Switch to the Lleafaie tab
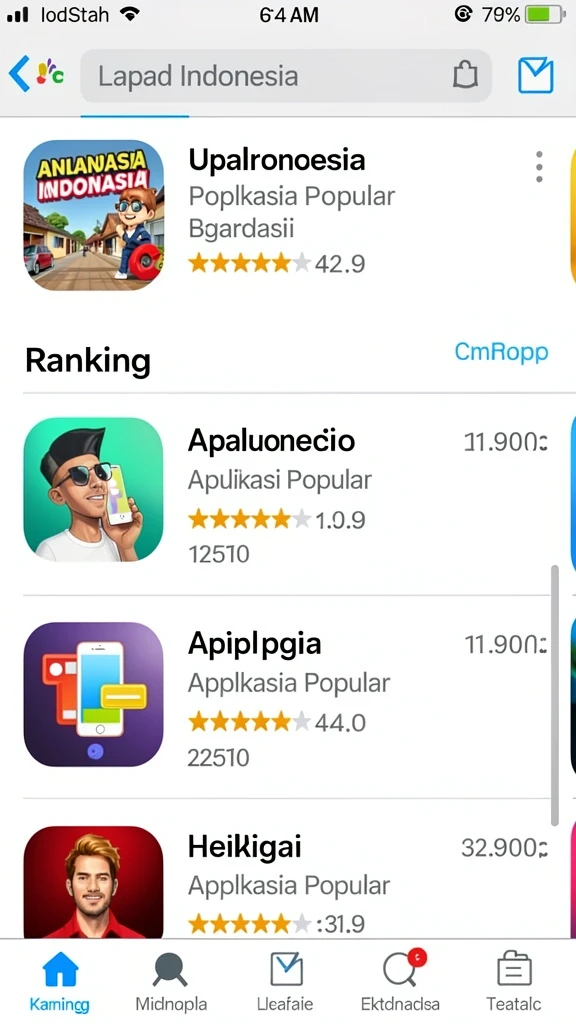This screenshot has height=1024, width=576. point(285,981)
